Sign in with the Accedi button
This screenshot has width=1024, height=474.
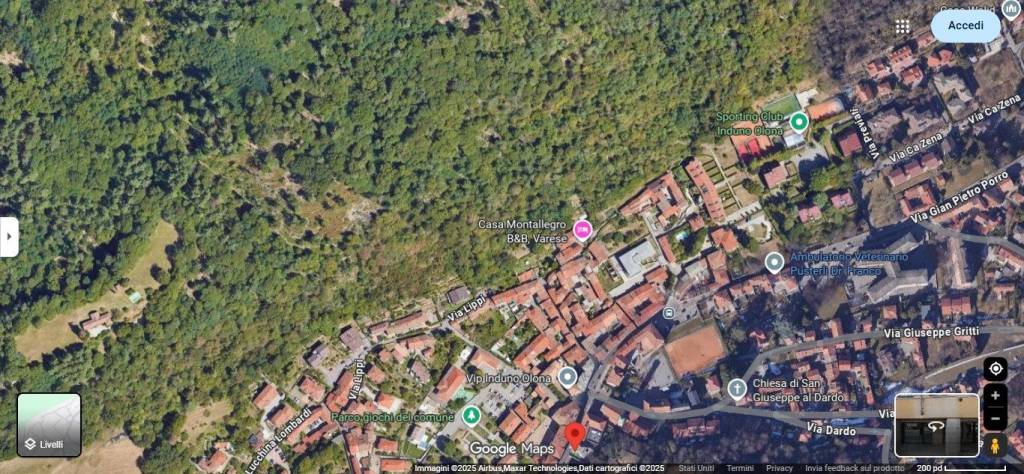965,26
